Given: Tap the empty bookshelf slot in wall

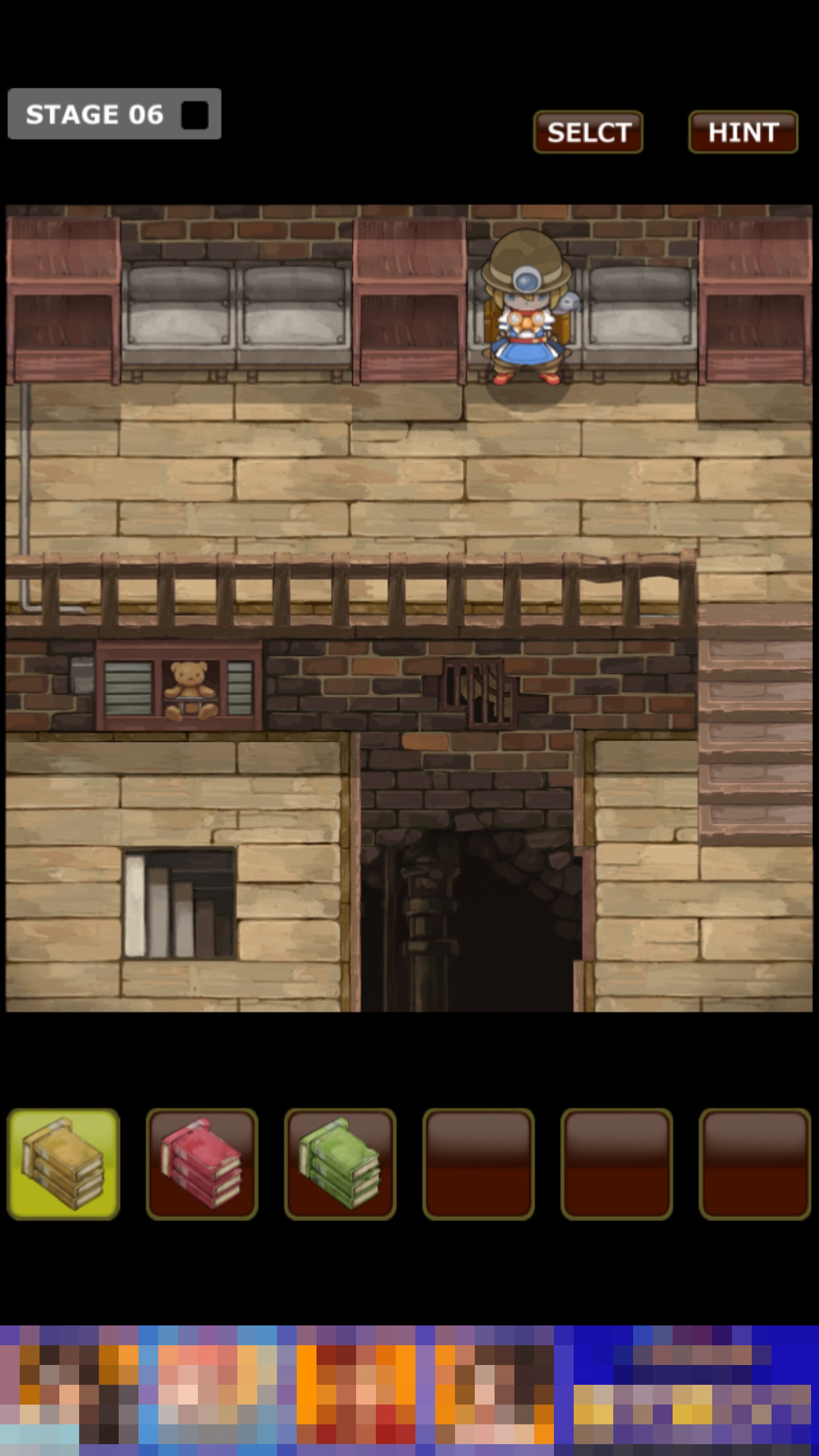Looking at the screenshot, I should click(x=179, y=903).
